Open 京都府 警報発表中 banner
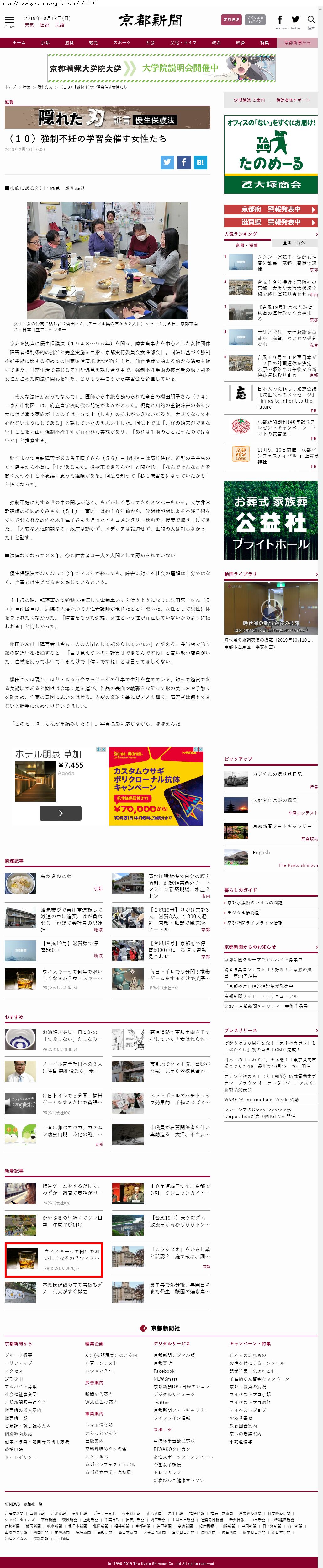The height and width of the screenshot is (1568, 323). (271, 209)
